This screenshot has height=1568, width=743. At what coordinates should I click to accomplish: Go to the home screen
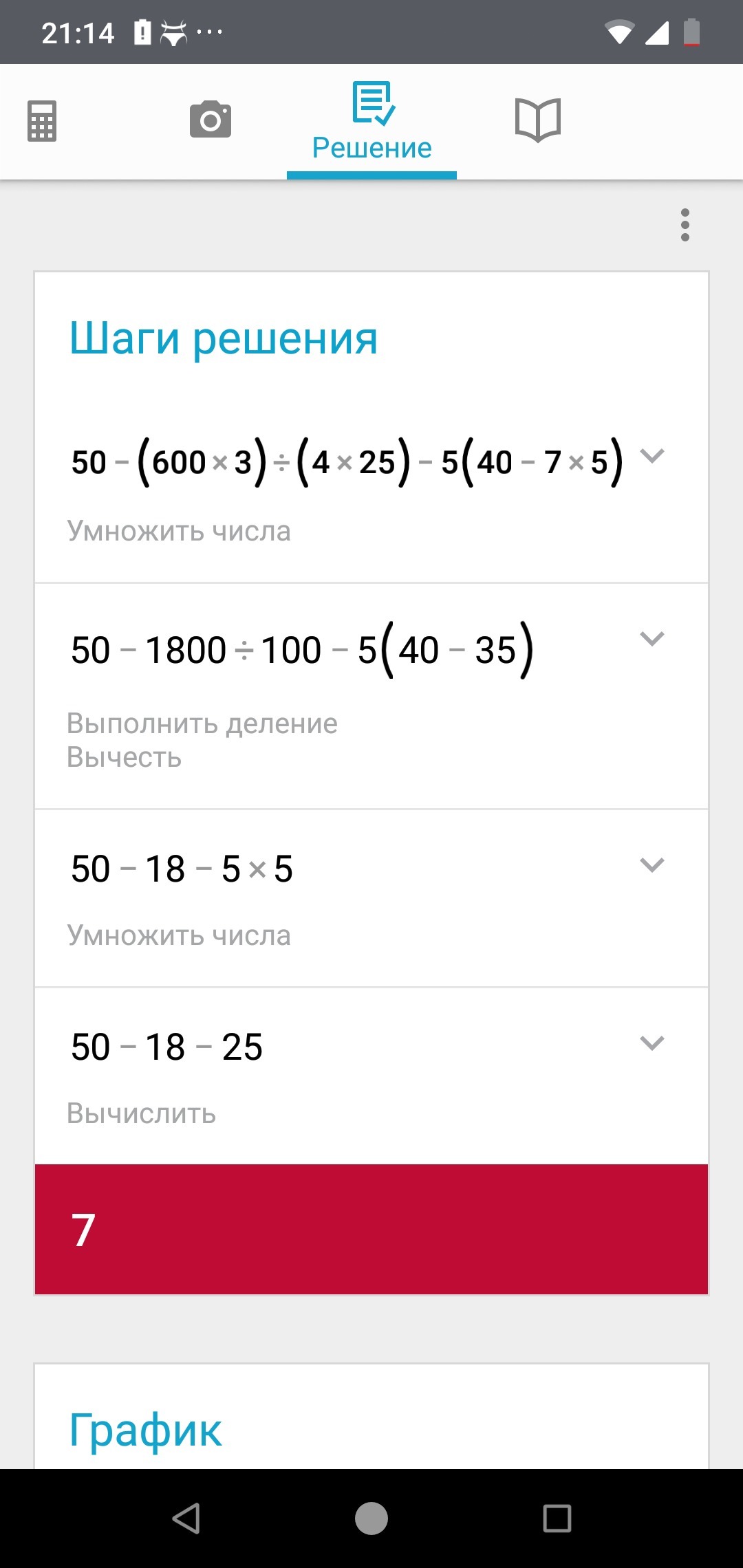pyautogui.click(x=371, y=1518)
